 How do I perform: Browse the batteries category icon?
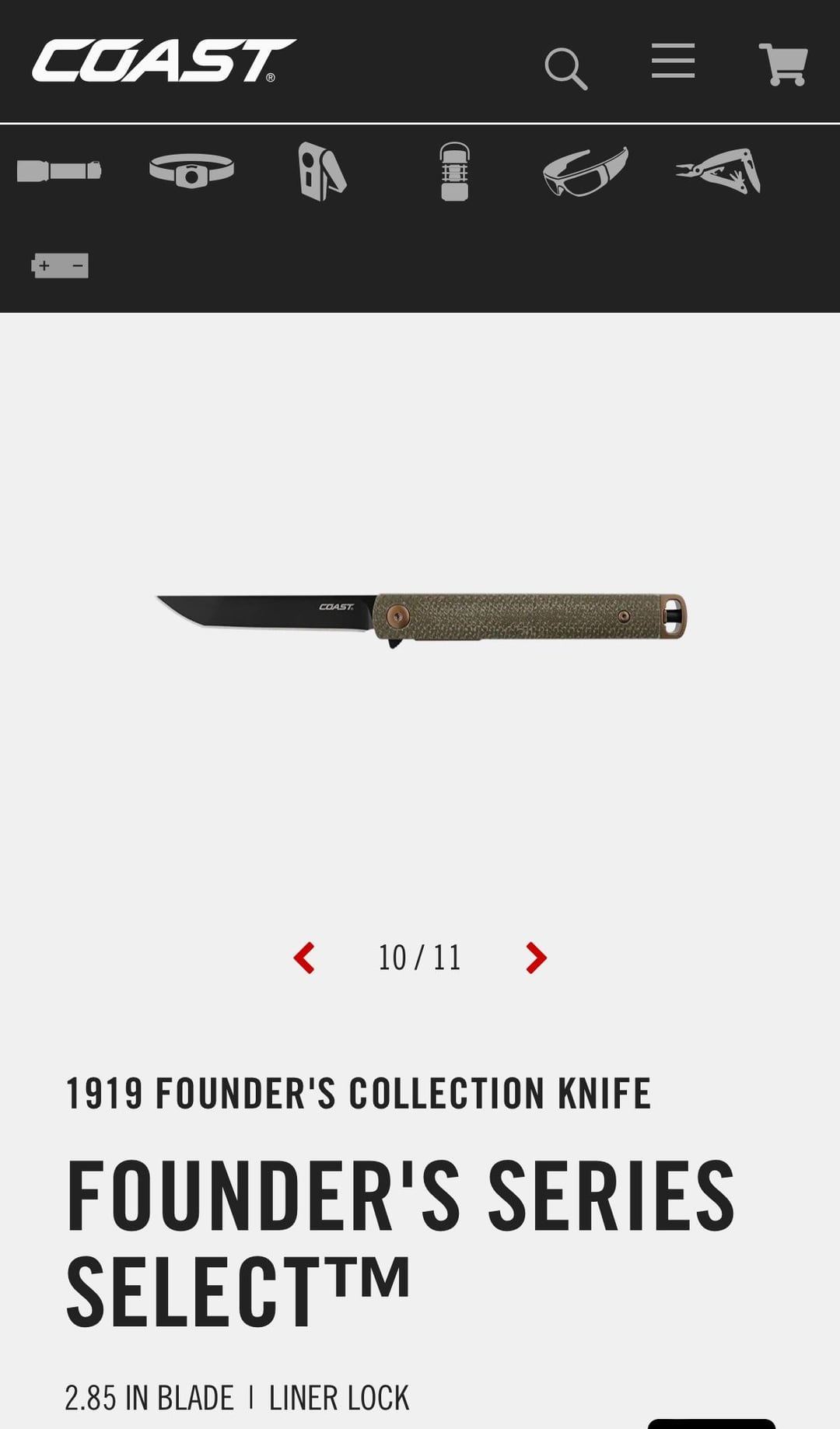click(x=59, y=265)
